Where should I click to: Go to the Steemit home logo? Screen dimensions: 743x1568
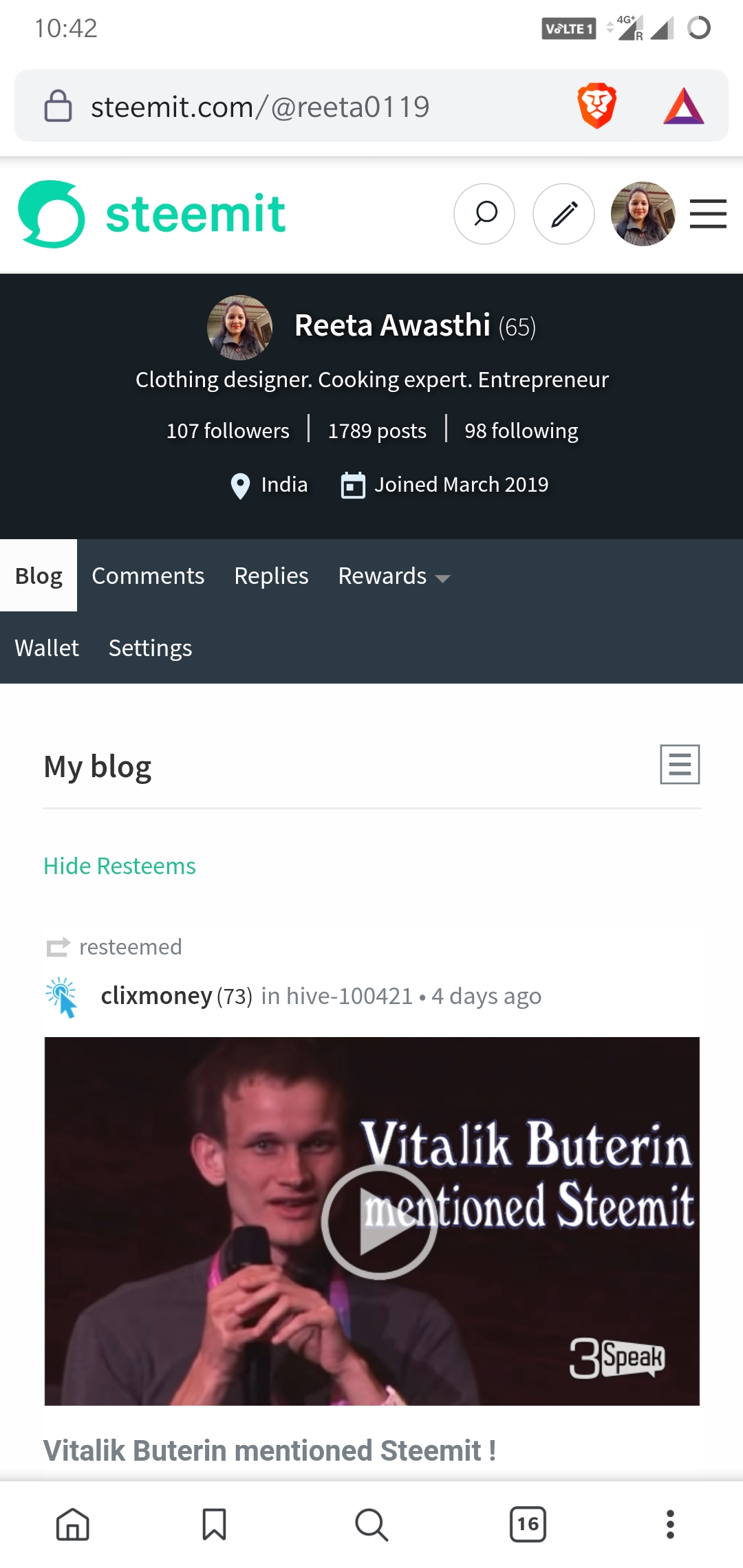tap(151, 214)
